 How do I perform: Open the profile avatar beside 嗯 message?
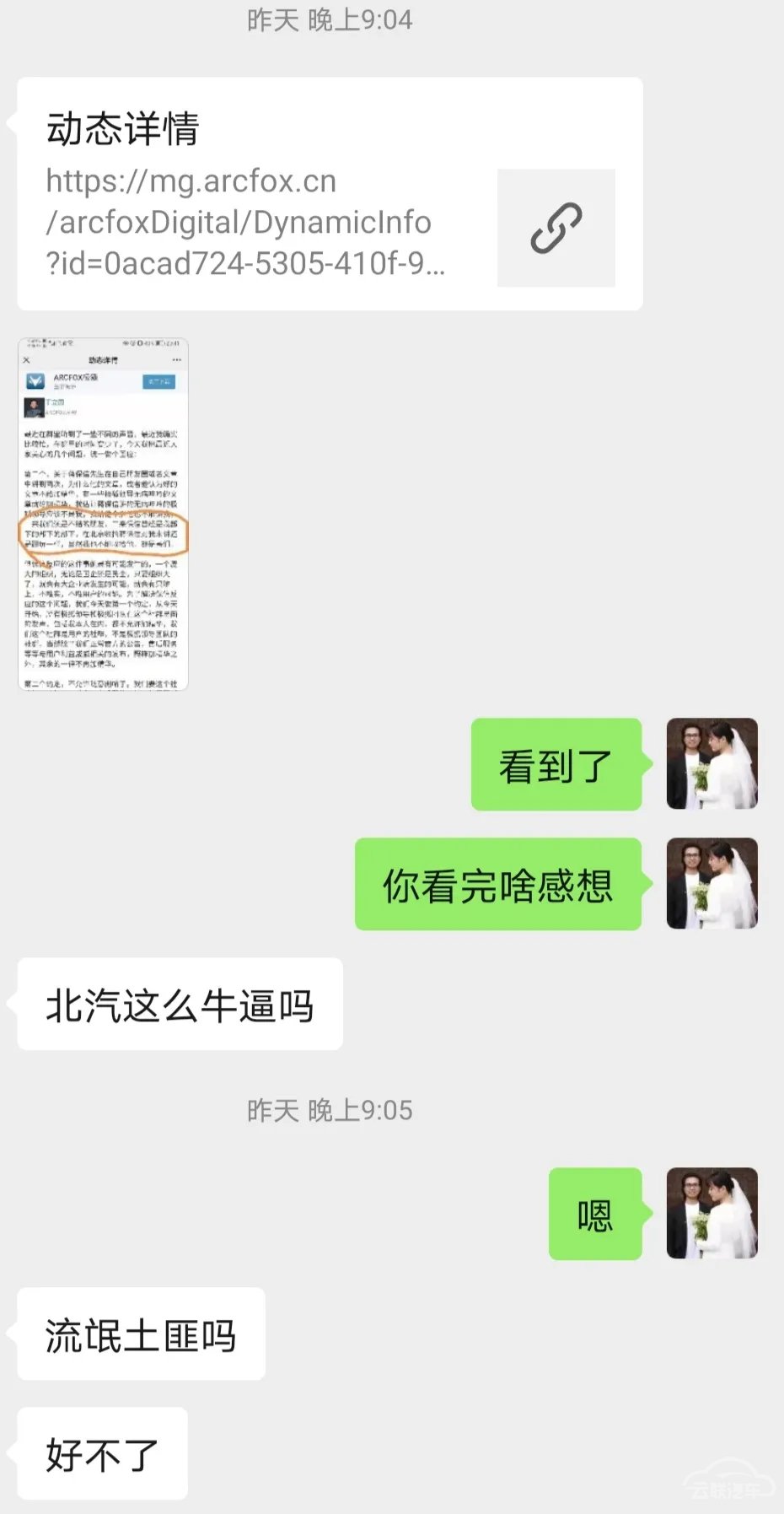(712, 1213)
